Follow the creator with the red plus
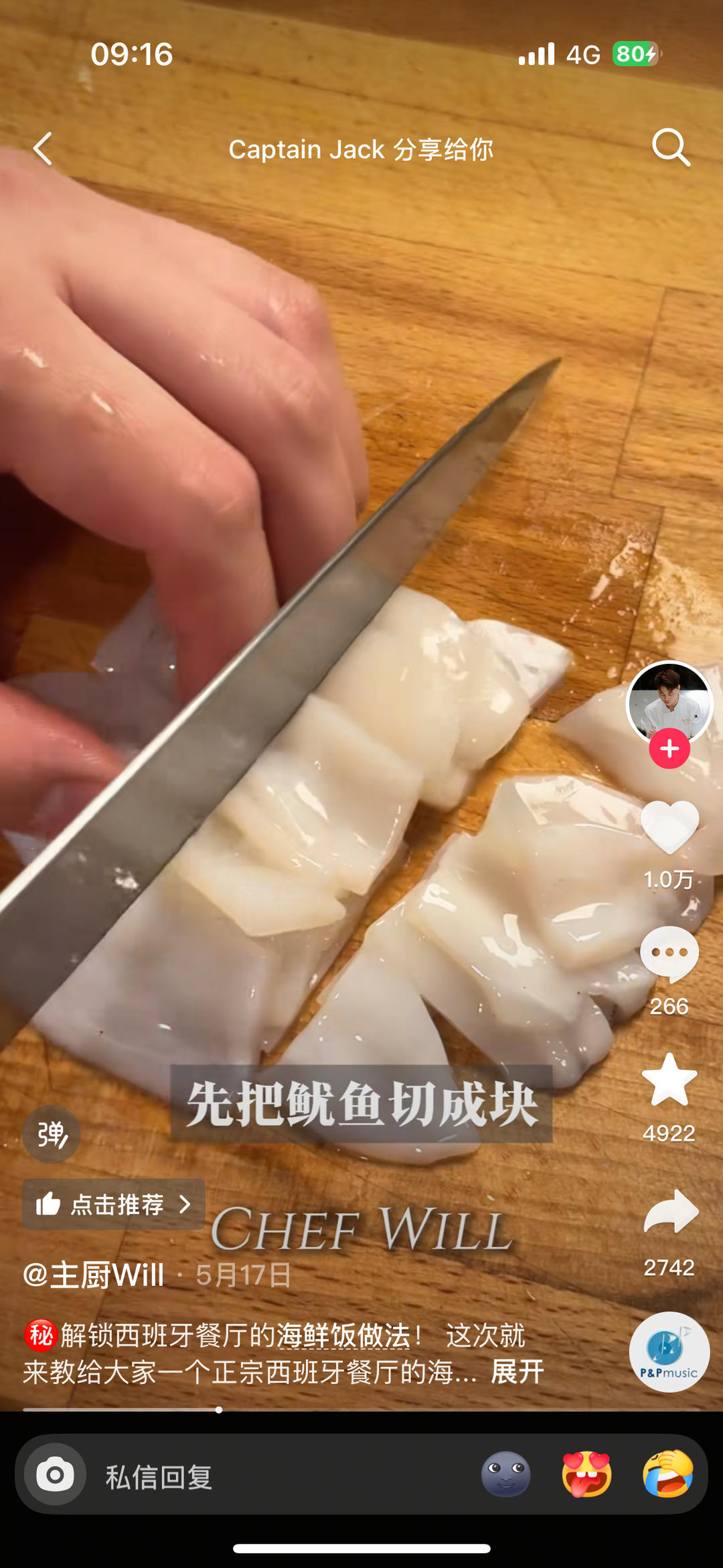723x1568 pixels. click(x=669, y=749)
